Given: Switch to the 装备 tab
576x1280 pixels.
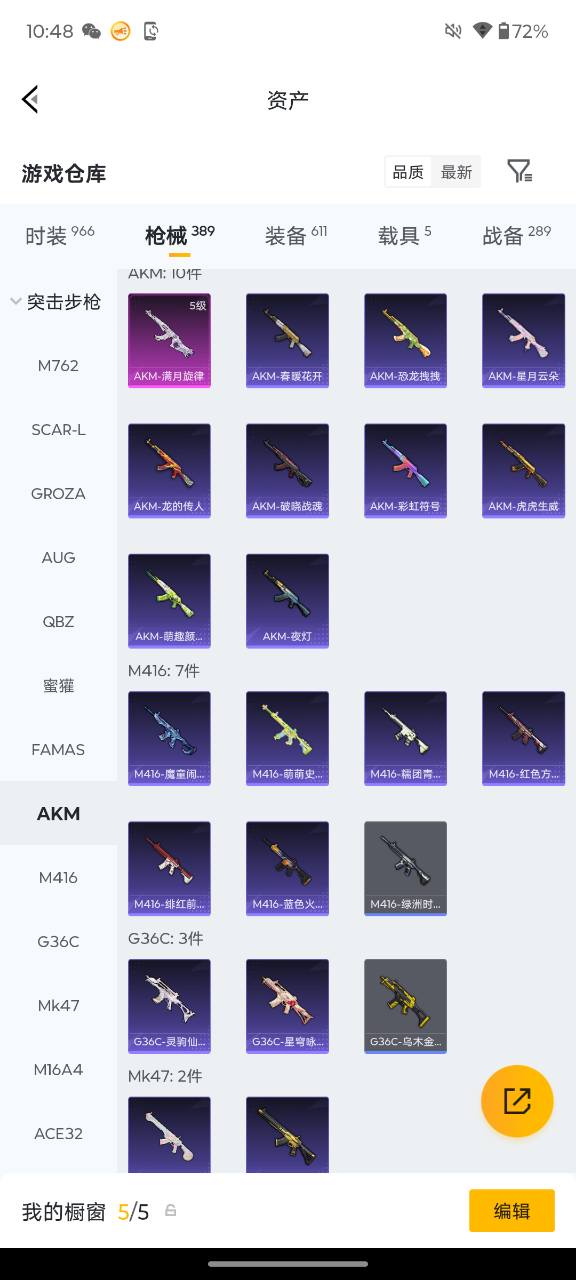Looking at the screenshot, I should 296,235.
